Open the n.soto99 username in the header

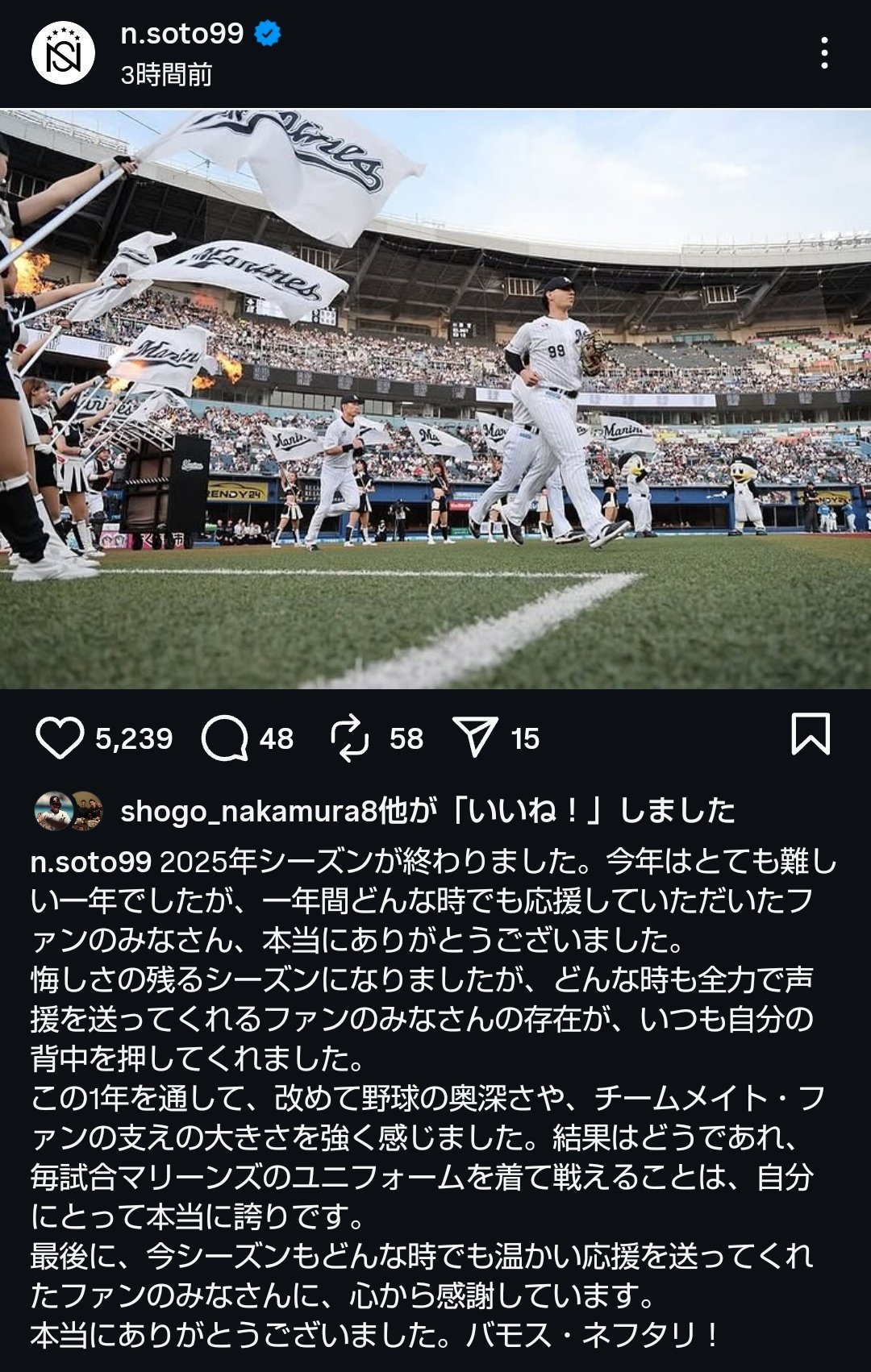(x=182, y=34)
